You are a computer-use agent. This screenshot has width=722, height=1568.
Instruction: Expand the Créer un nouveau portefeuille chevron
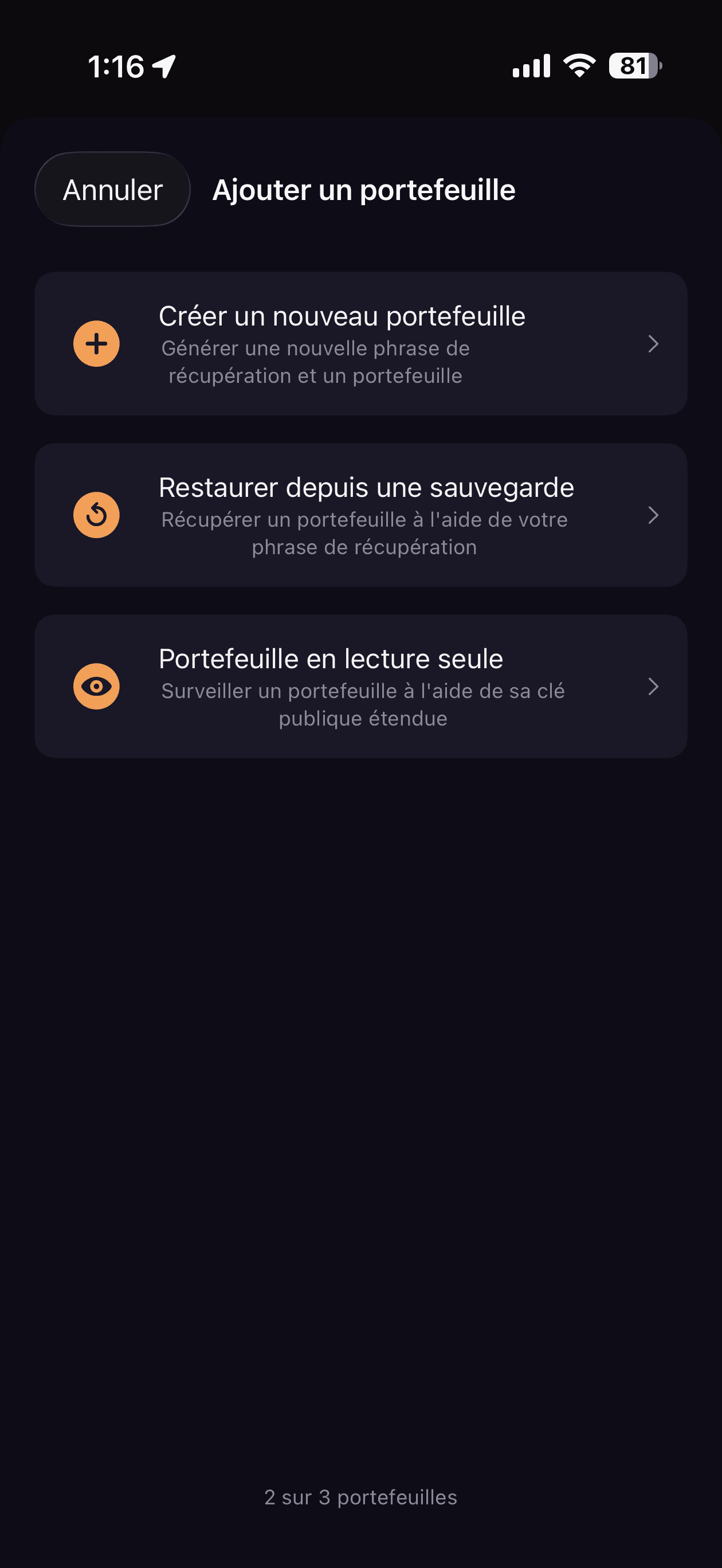(653, 344)
